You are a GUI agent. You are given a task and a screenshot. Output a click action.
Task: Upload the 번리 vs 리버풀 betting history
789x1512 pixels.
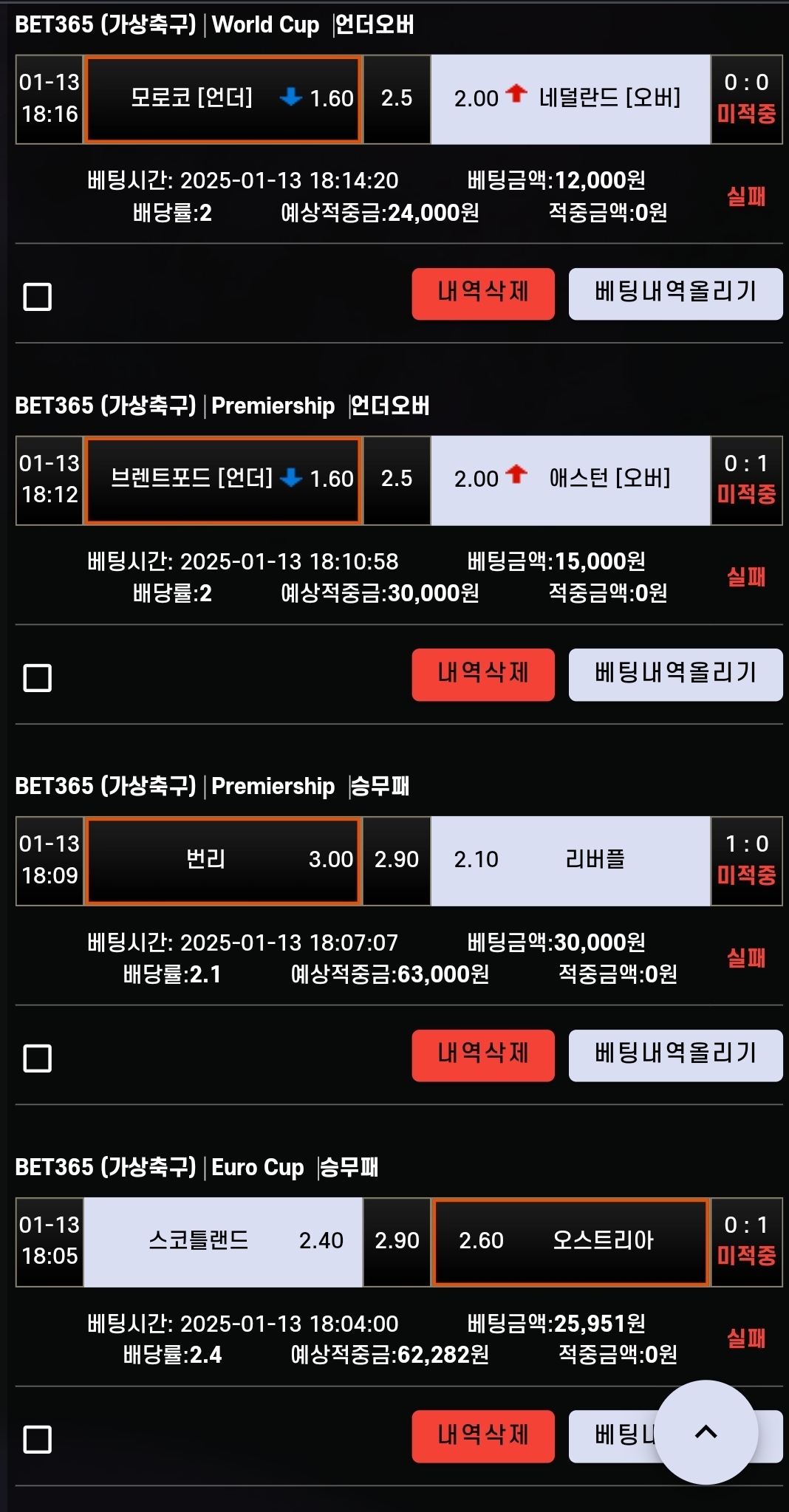675,1056
